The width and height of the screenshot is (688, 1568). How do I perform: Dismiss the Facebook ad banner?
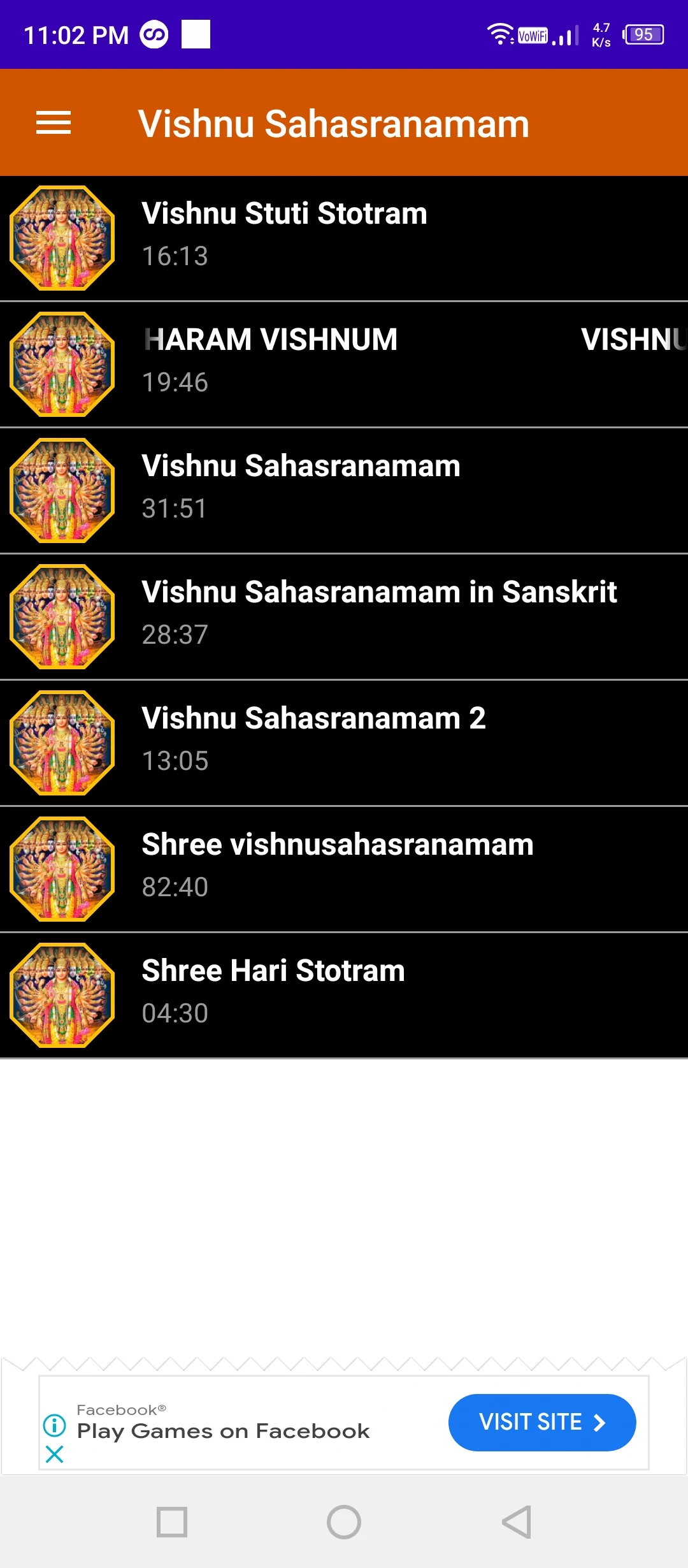55,1454
